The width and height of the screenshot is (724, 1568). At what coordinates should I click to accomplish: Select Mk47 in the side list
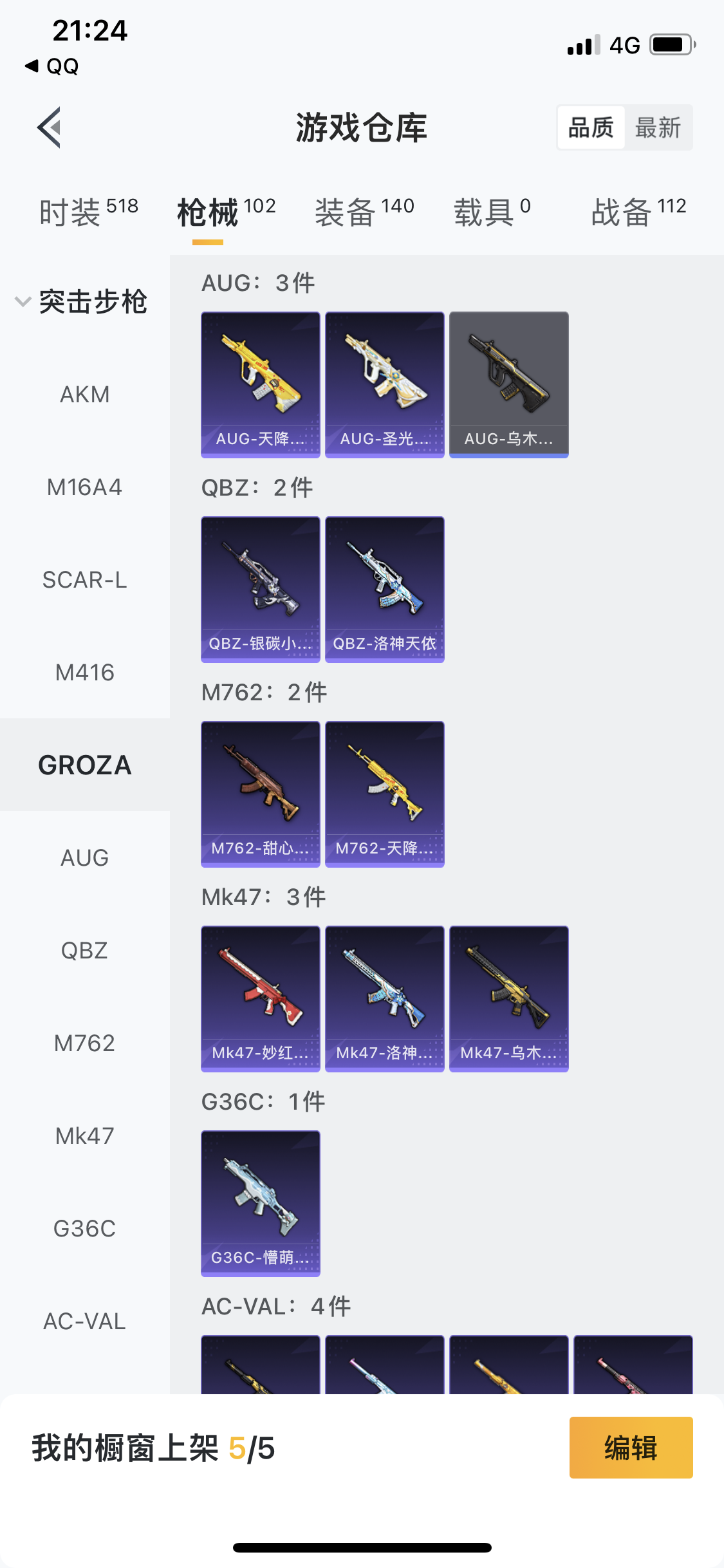pyautogui.click(x=84, y=1136)
